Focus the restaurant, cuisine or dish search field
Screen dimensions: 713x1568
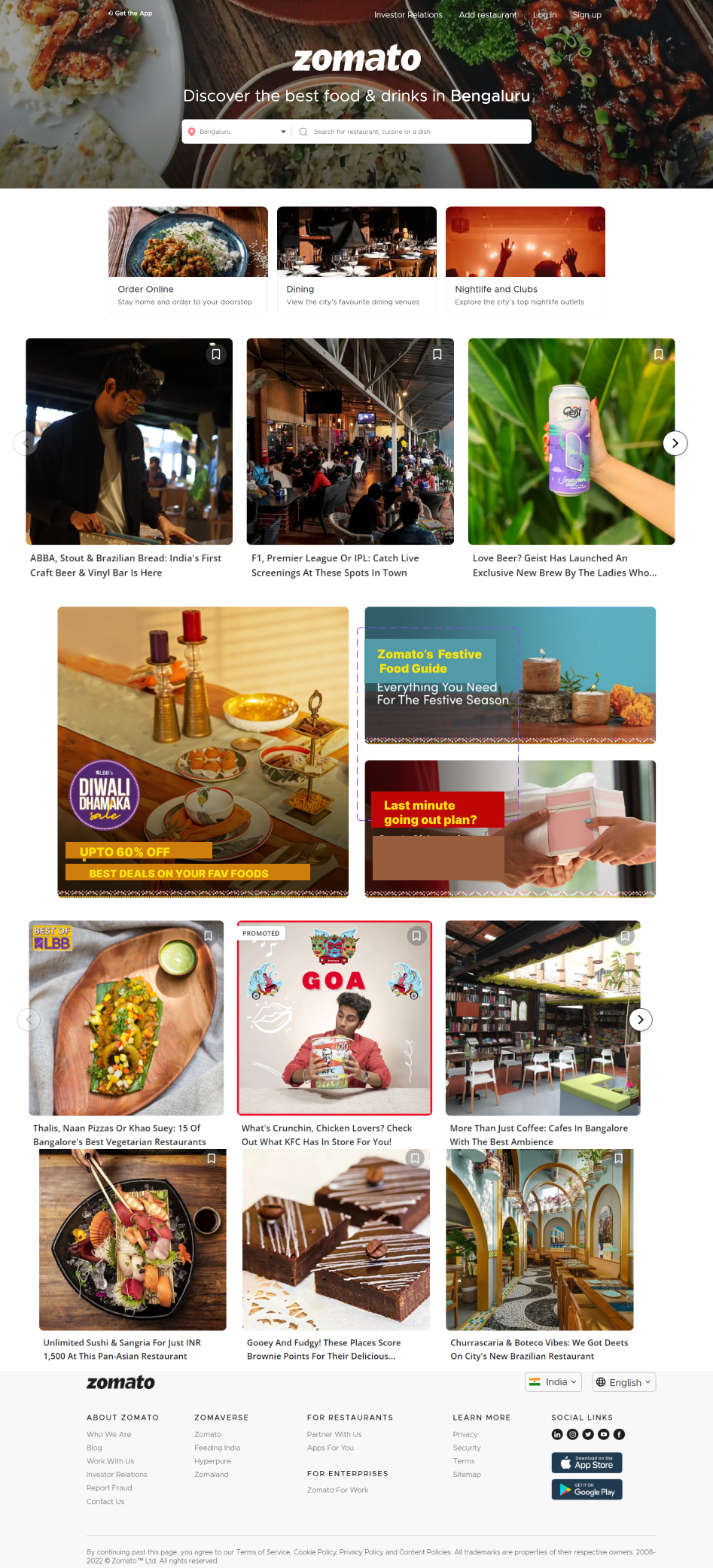pos(418,132)
